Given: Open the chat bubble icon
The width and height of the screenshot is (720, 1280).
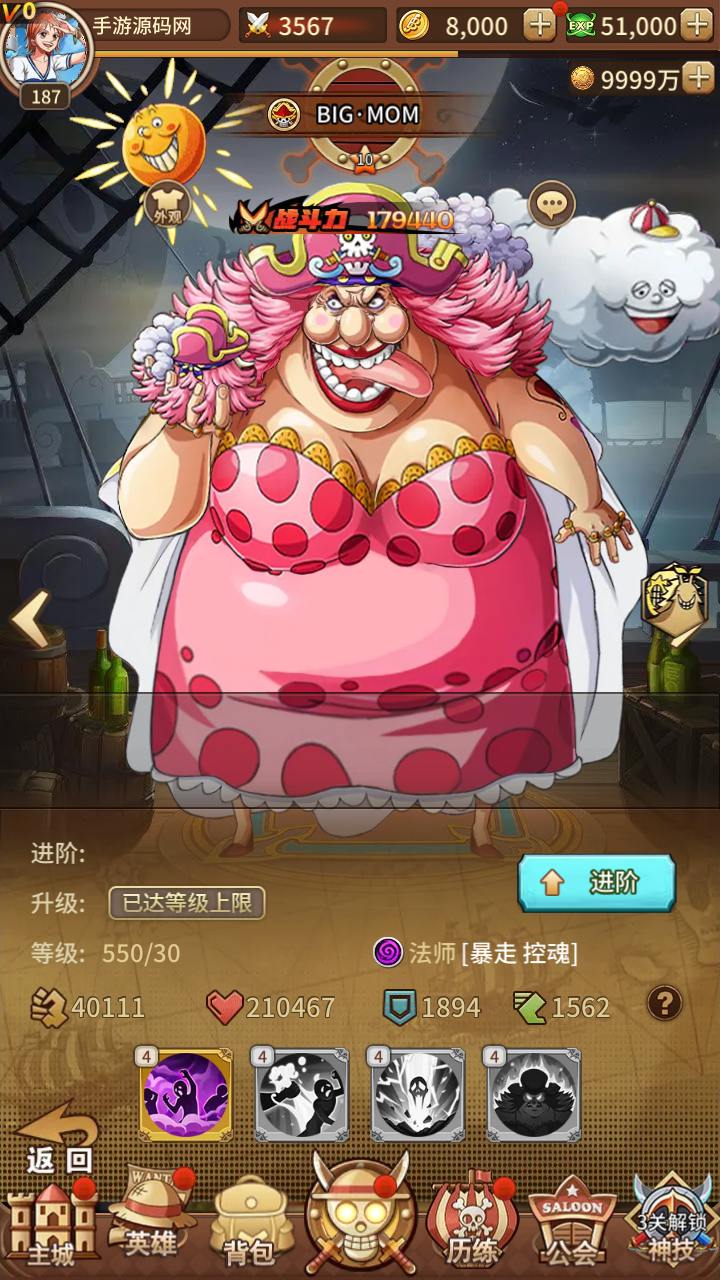Looking at the screenshot, I should (x=551, y=206).
